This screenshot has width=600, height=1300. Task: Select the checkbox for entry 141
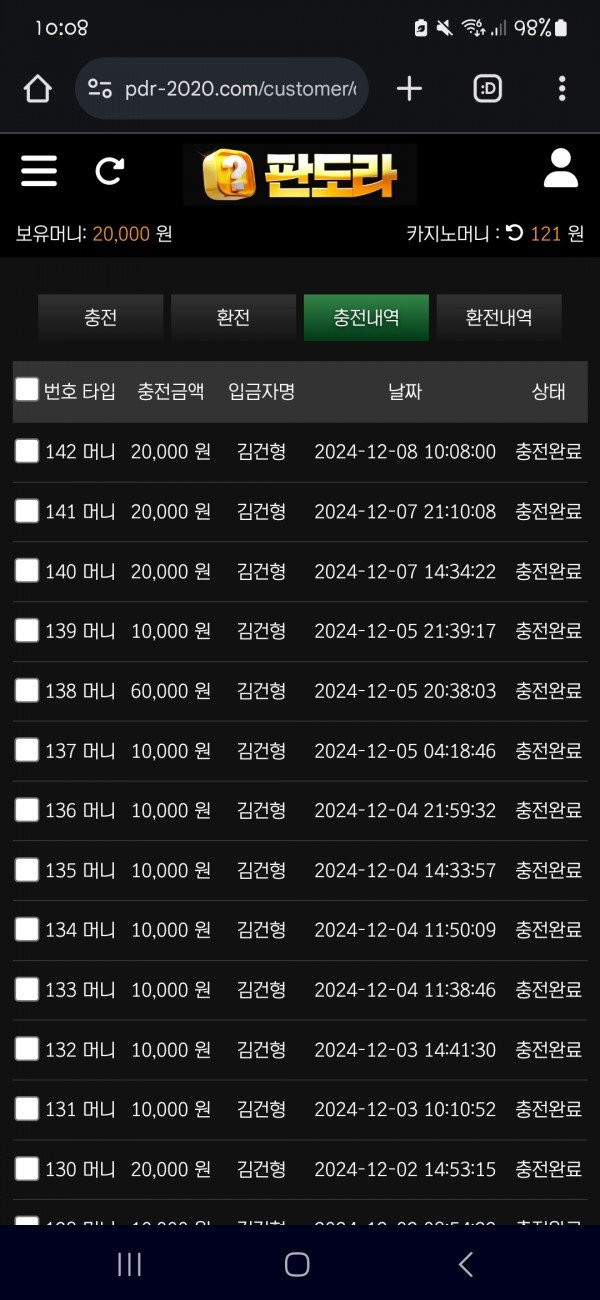pos(27,511)
